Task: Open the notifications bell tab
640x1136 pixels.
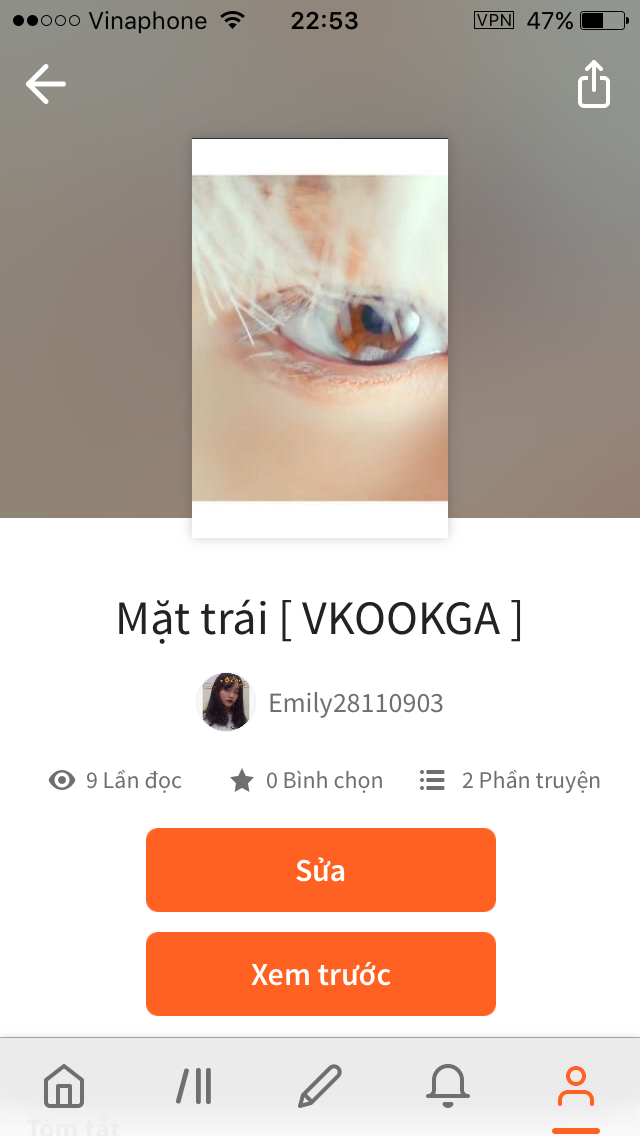Action: point(447,1086)
